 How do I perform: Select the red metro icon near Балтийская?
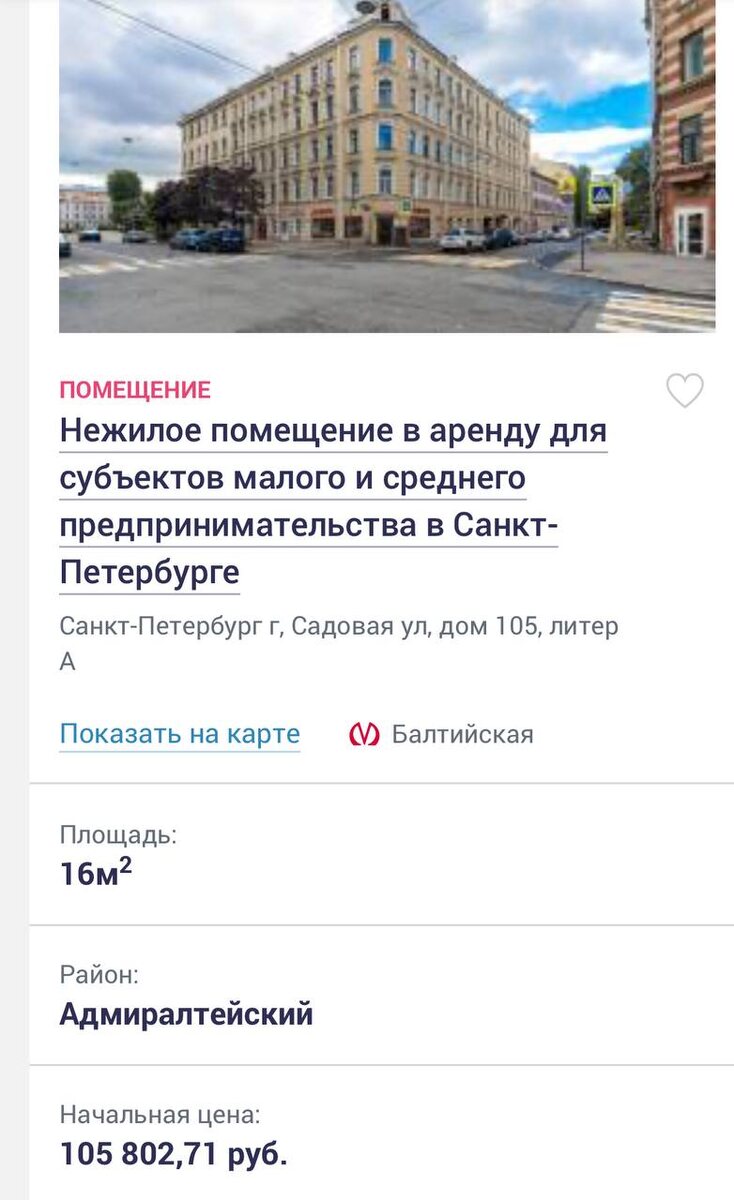pyautogui.click(x=367, y=733)
